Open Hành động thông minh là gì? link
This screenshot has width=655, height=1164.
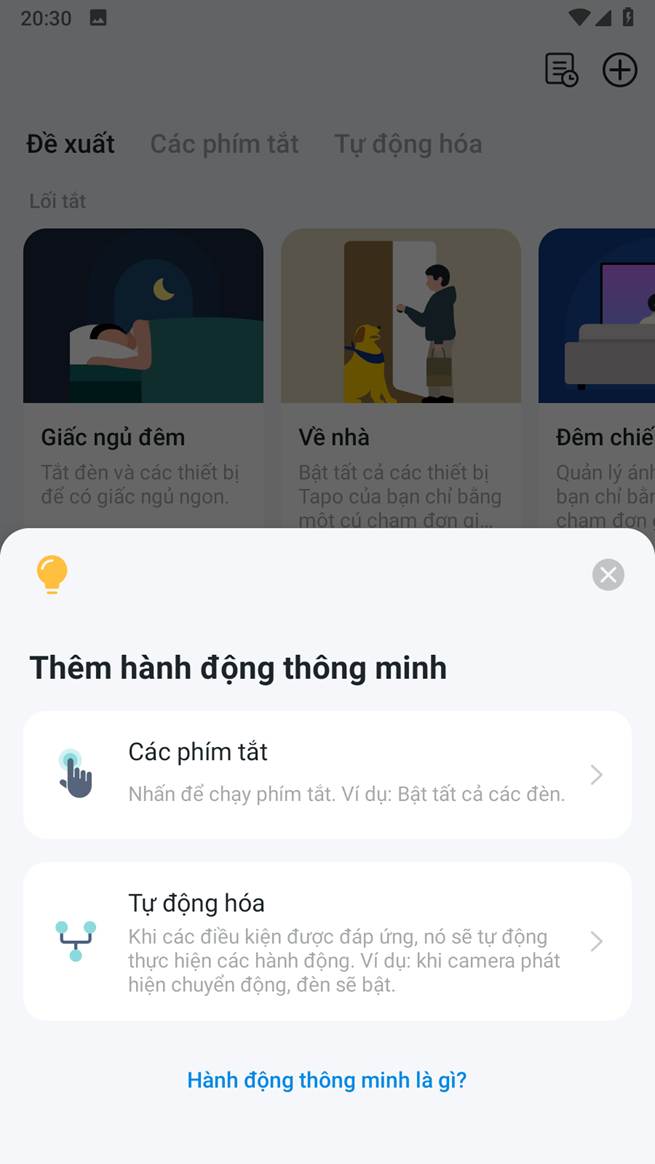tap(327, 1080)
